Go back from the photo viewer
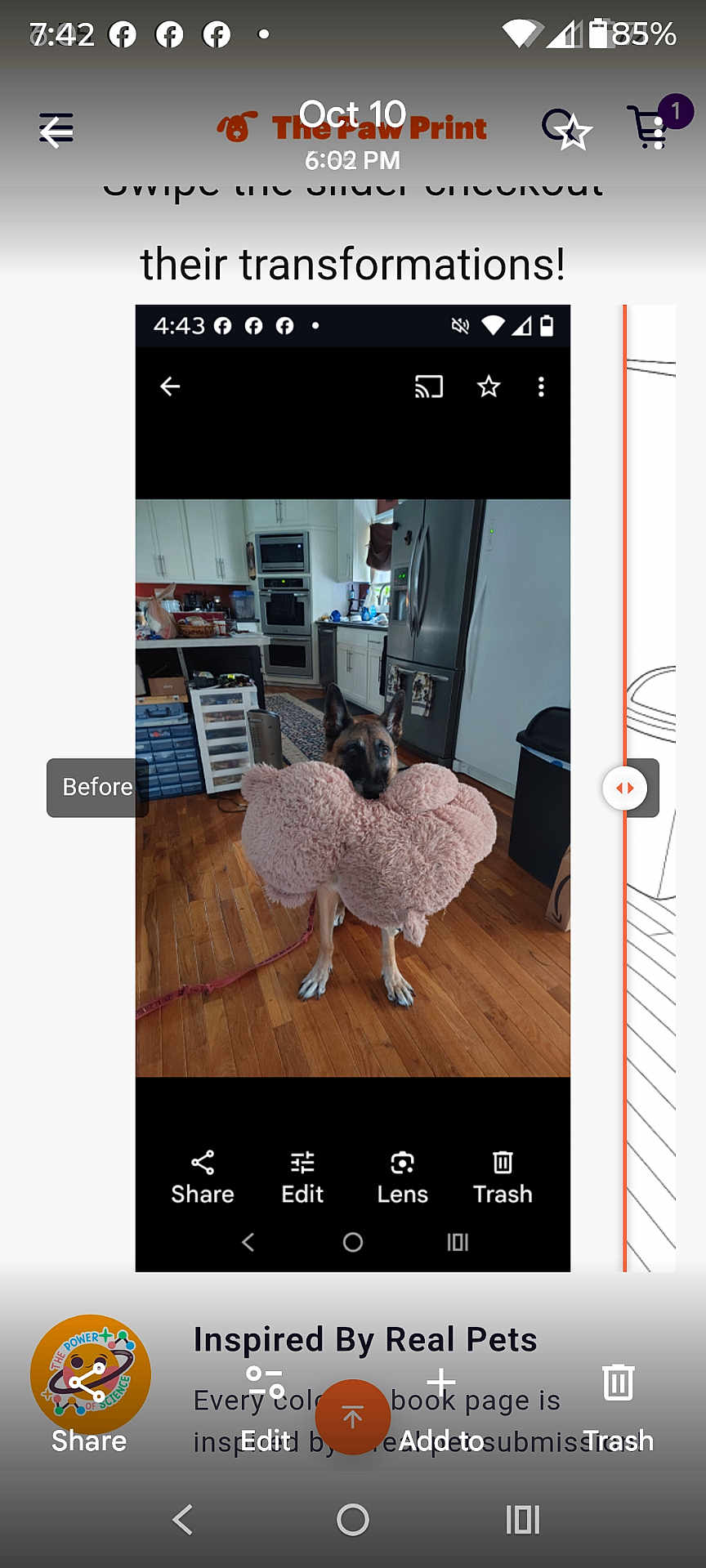This screenshot has width=706, height=1568. 56,131
